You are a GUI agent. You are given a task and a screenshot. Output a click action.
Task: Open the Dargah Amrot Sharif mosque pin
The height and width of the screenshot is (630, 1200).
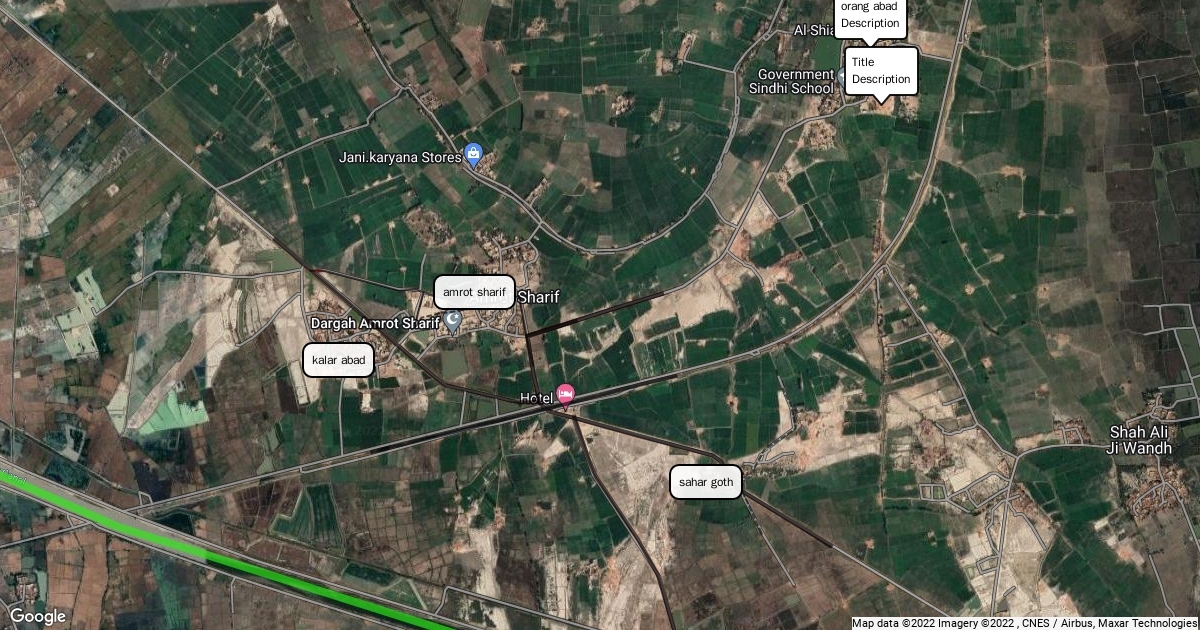pos(452,320)
